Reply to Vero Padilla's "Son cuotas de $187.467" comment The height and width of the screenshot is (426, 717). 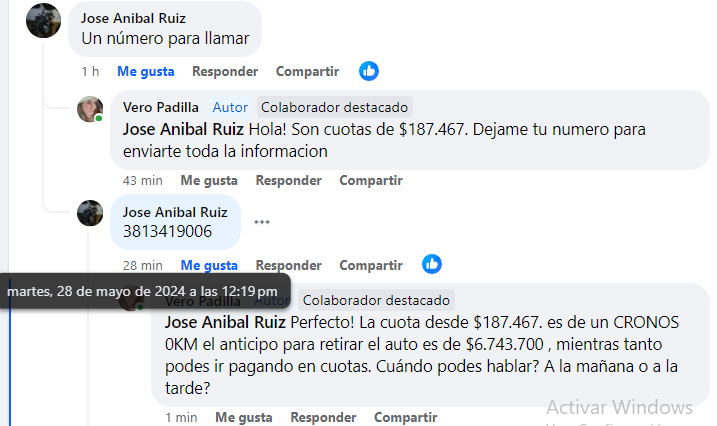coord(288,180)
